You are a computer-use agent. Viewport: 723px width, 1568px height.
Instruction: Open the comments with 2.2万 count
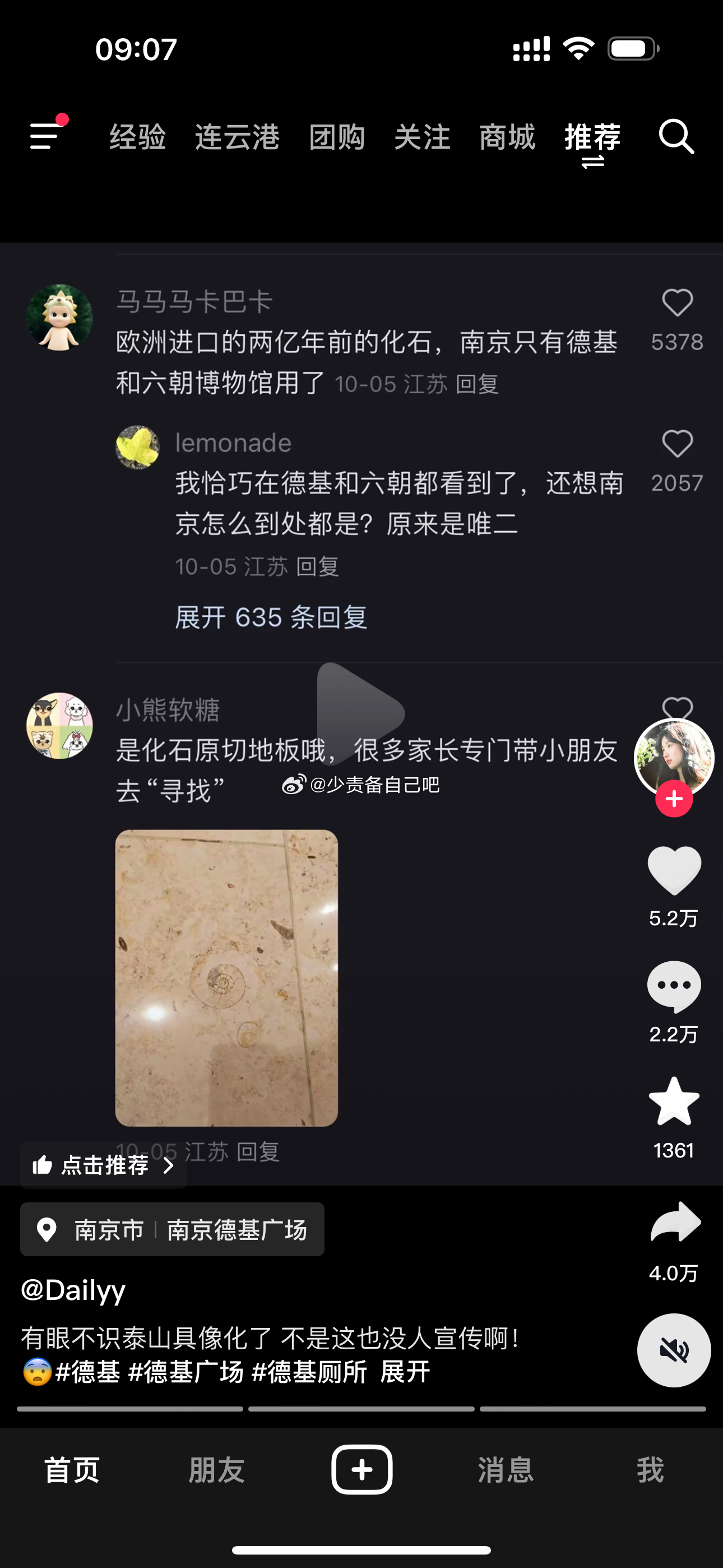[x=674, y=986]
